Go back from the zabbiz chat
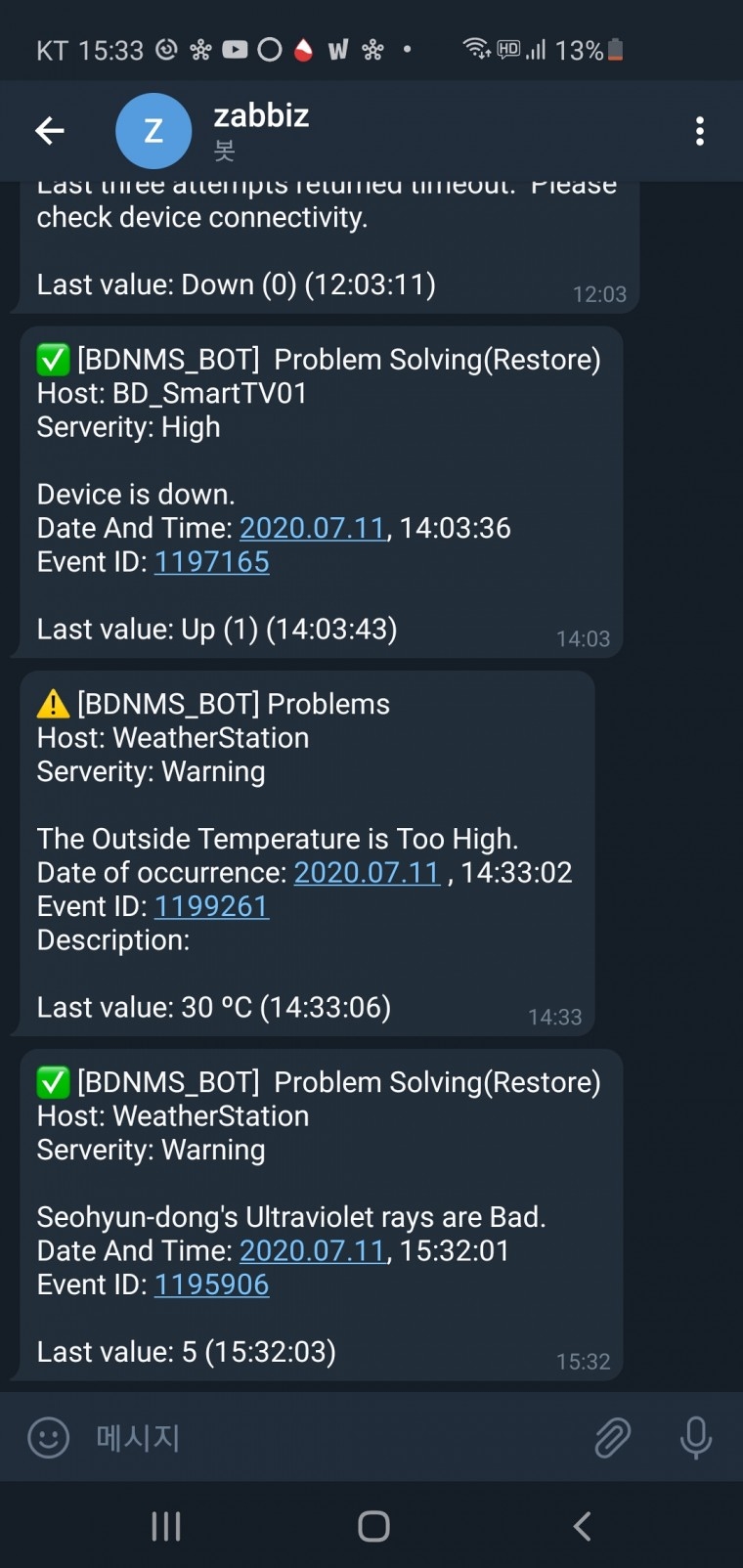 (x=50, y=130)
